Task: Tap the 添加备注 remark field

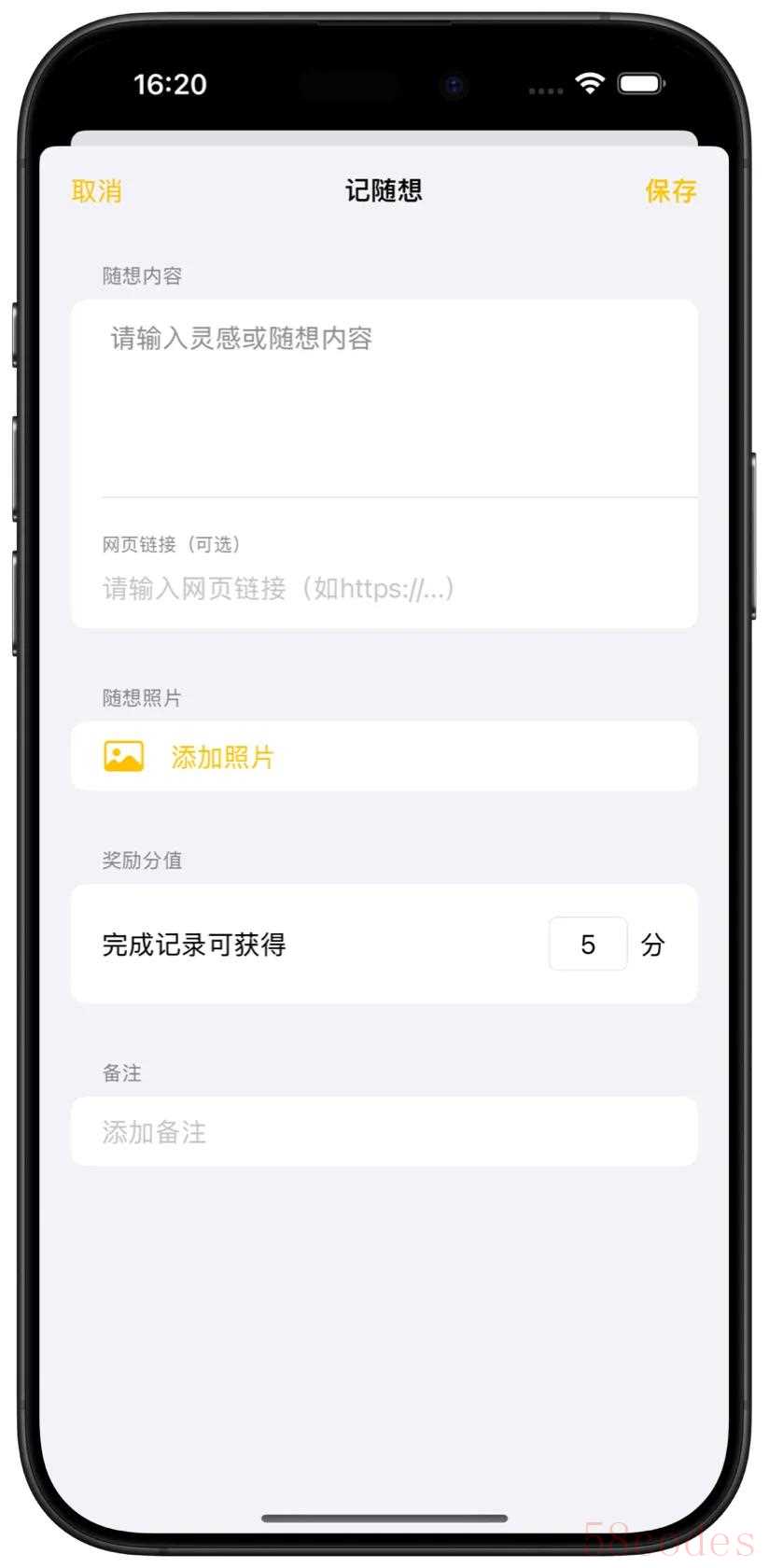Action: coord(384,1132)
